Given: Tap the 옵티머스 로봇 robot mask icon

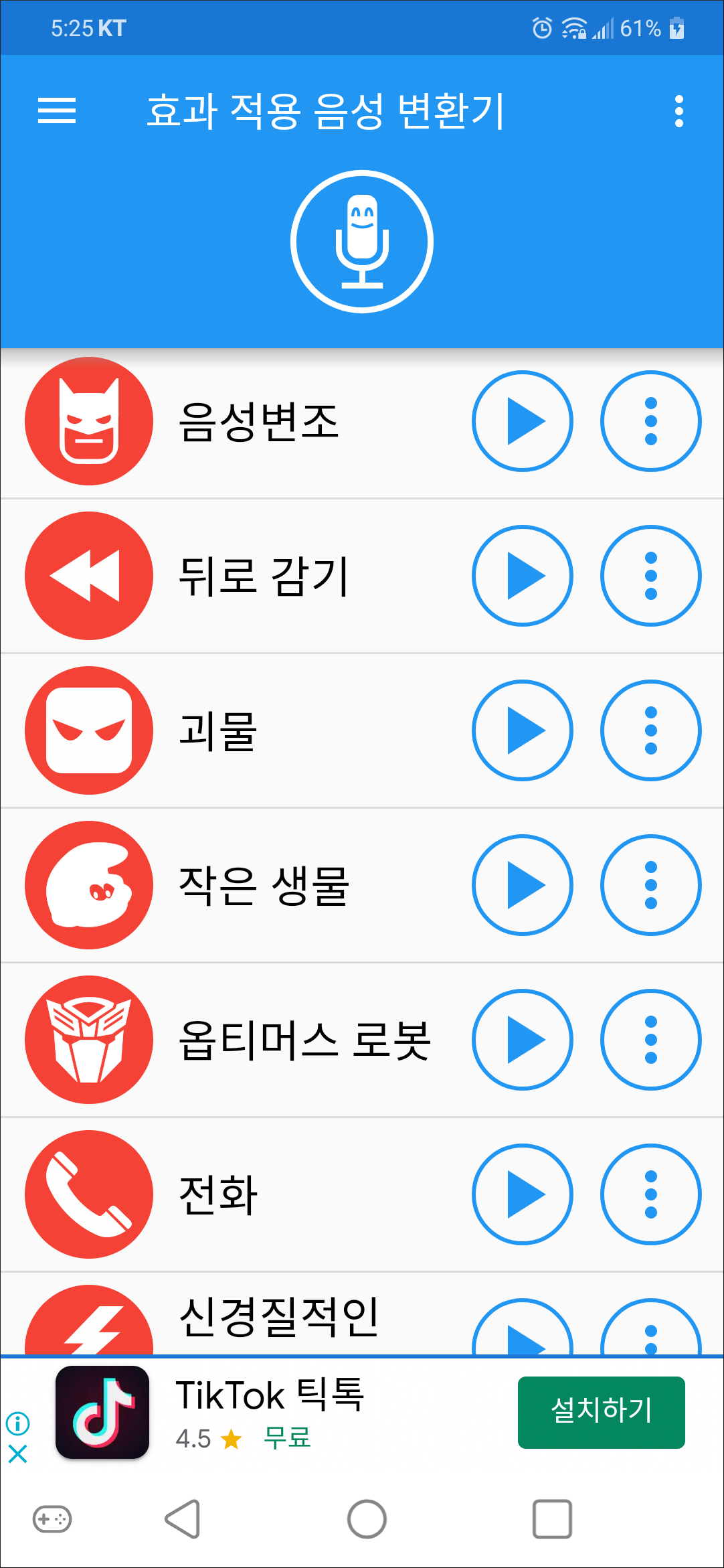Looking at the screenshot, I should pyautogui.click(x=88, y=1040).
